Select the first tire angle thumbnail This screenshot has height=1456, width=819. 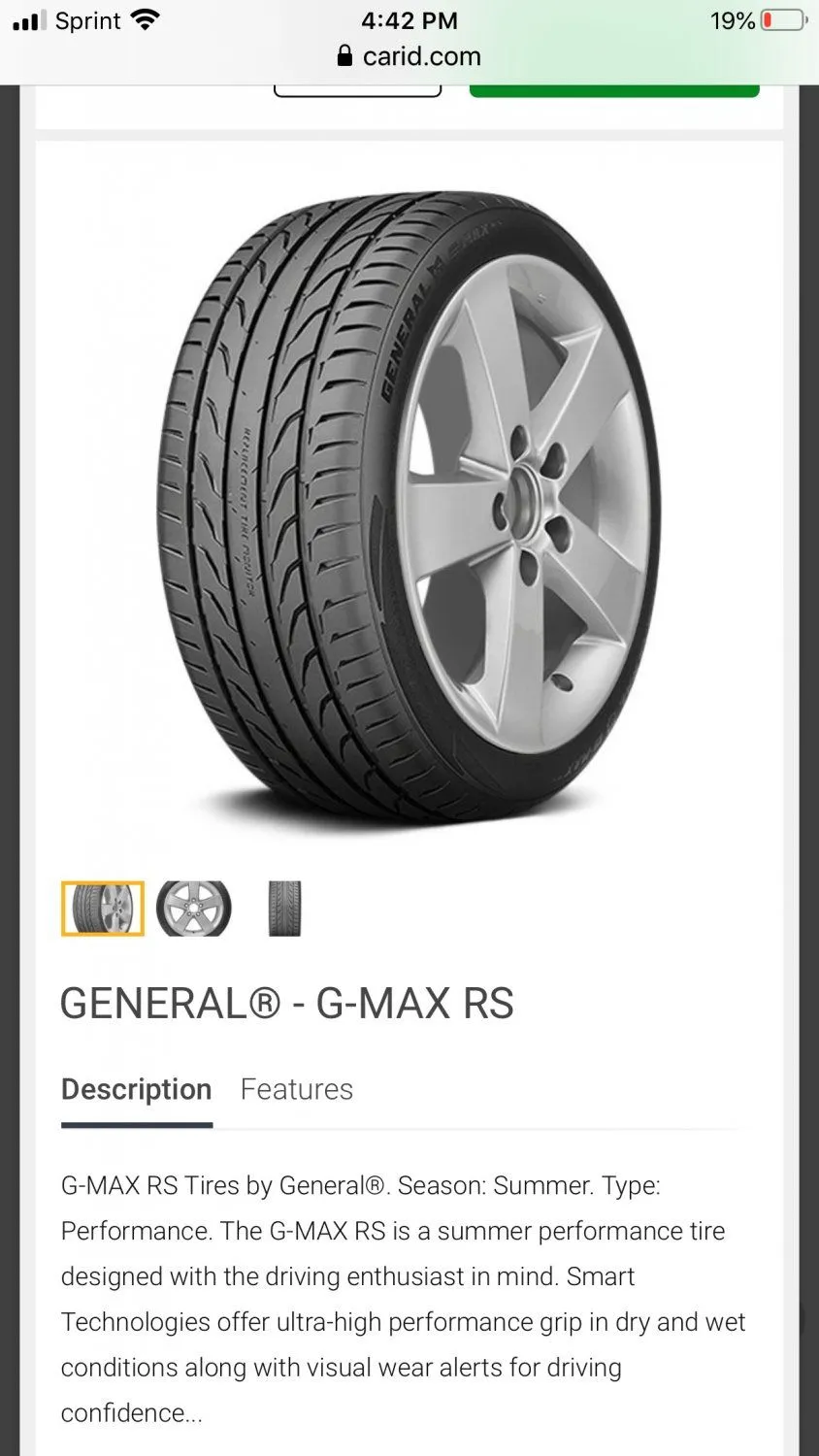pyautogui.click(x=103, y=909)
